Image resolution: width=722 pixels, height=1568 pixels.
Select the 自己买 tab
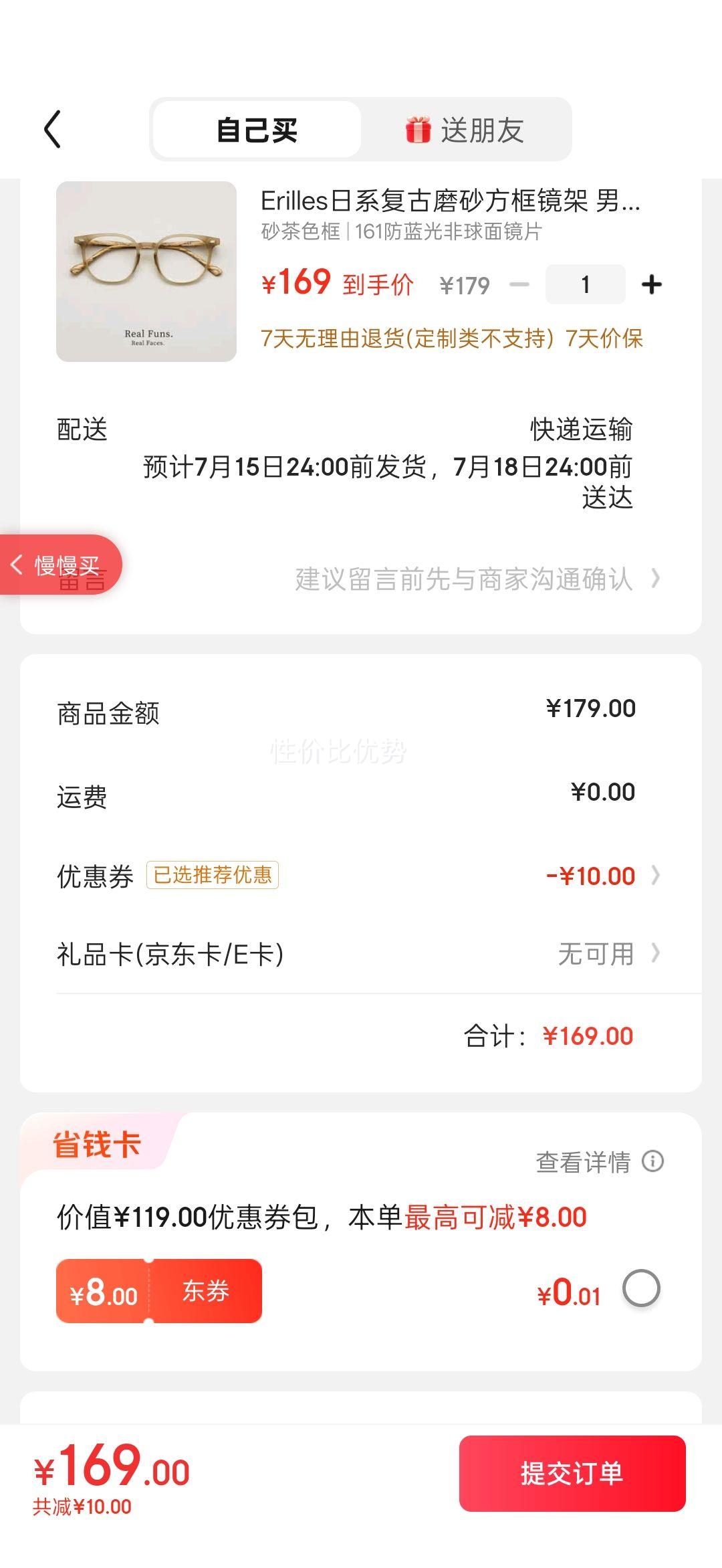[x=257, y=130]
